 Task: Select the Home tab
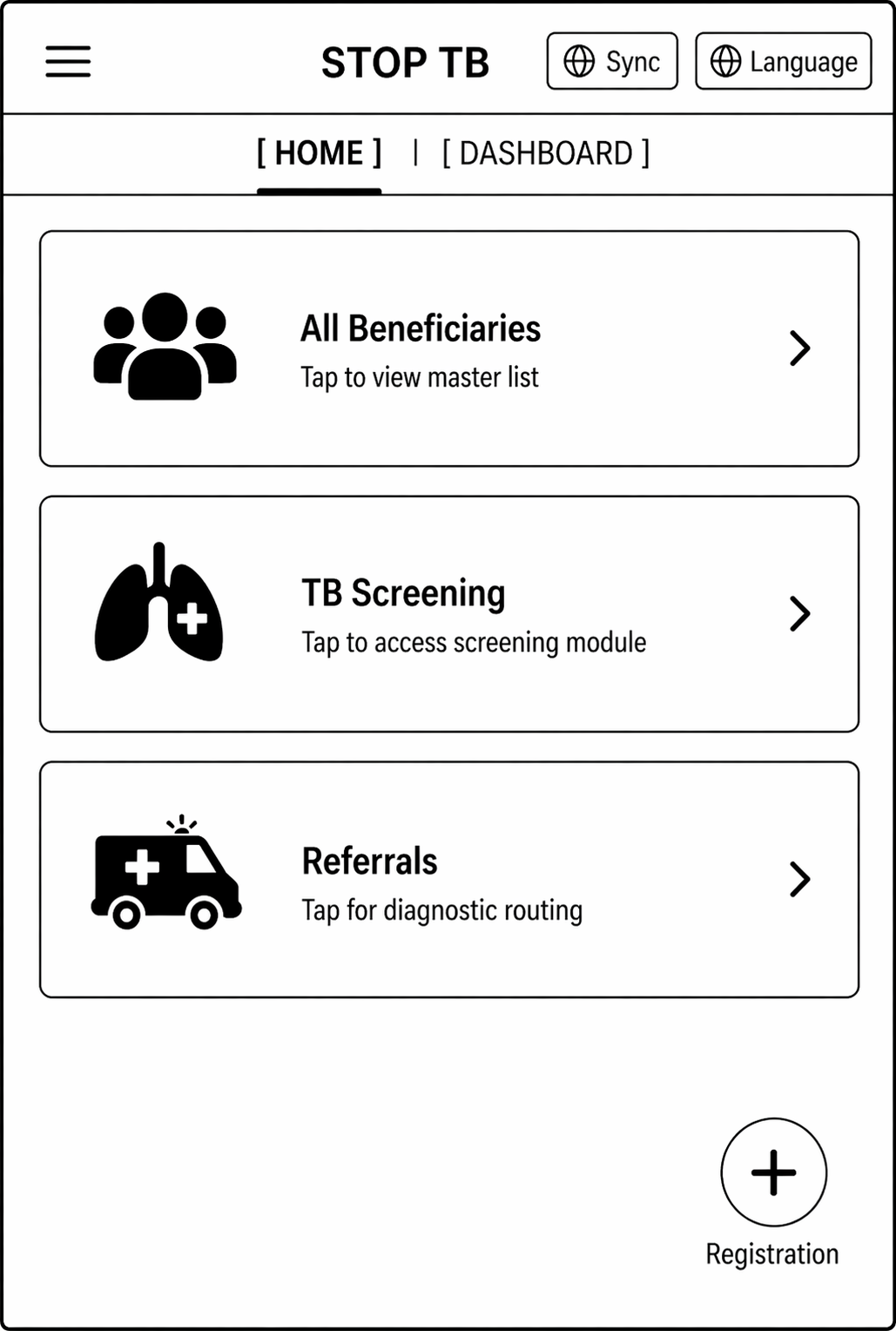click(319, 154)
